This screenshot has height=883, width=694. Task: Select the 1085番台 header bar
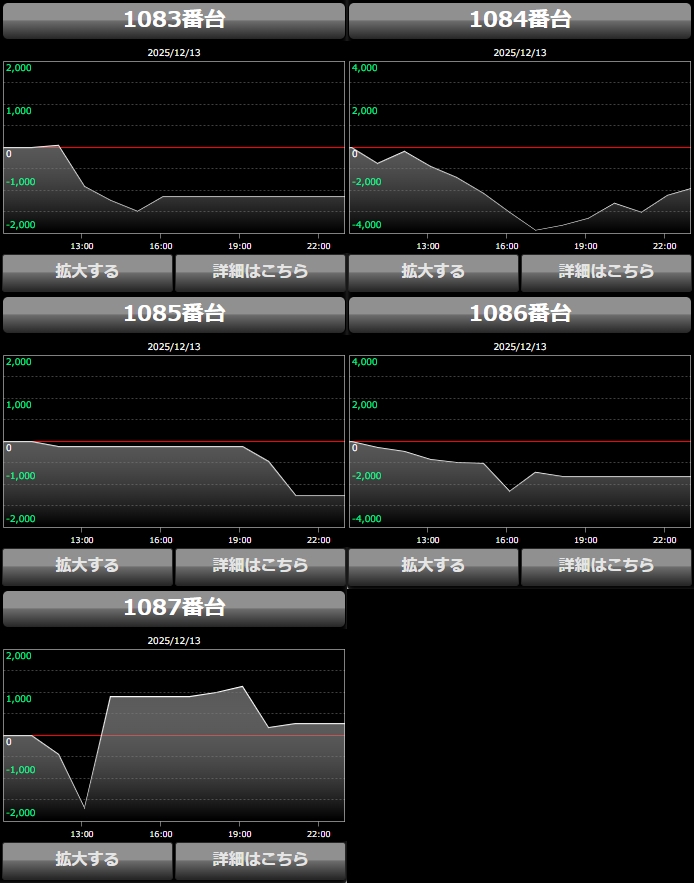[x=174, y=314]
